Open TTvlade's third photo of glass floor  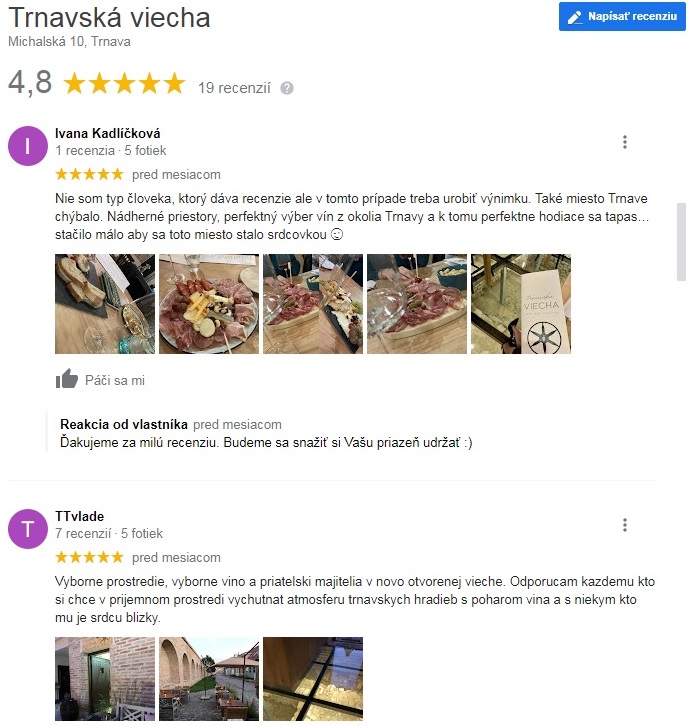(312, 680)
